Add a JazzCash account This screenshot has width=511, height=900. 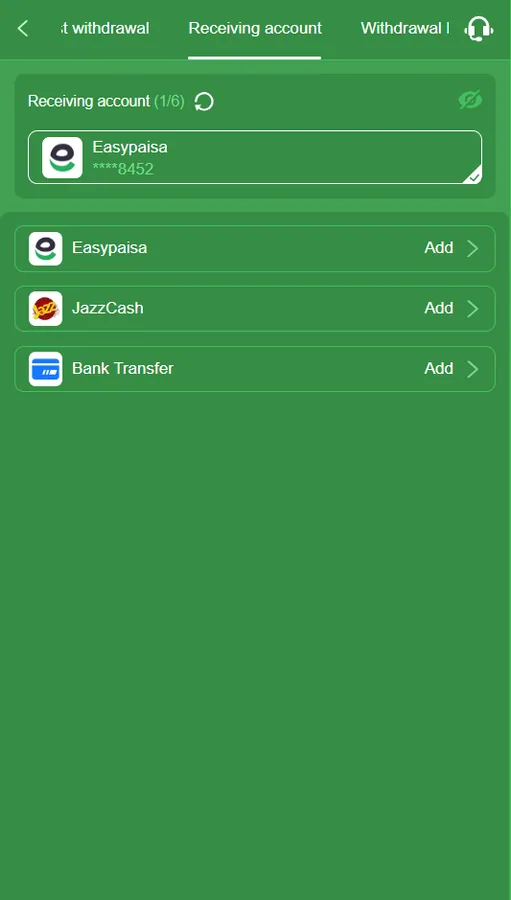pyautogui.click(x=255, y=309)
